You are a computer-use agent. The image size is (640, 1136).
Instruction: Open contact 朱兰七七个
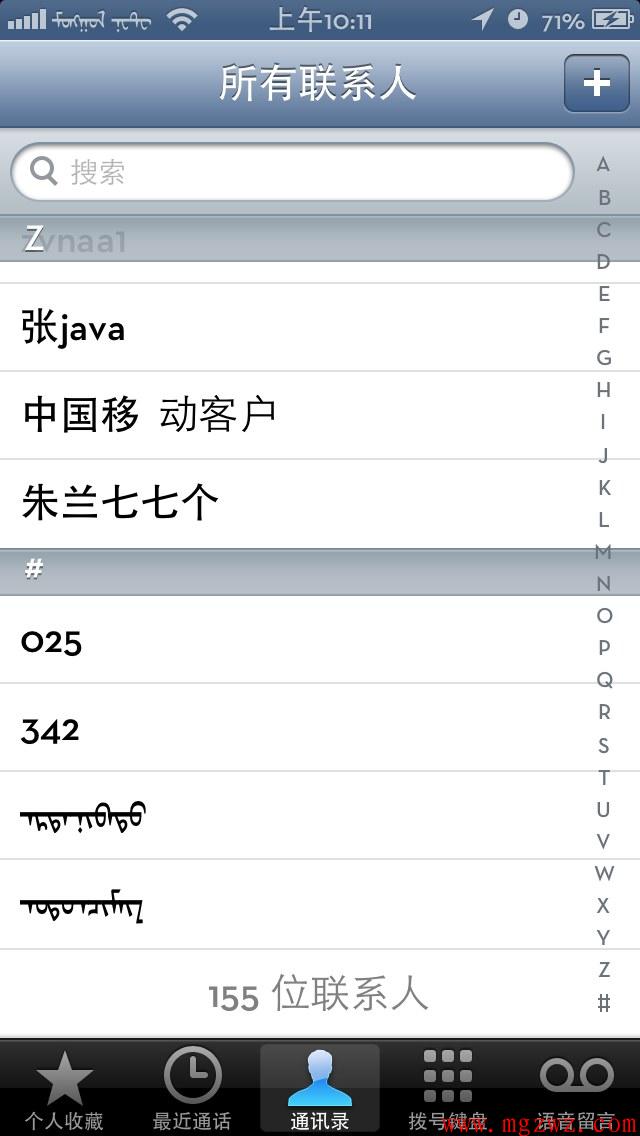[320, 504]
